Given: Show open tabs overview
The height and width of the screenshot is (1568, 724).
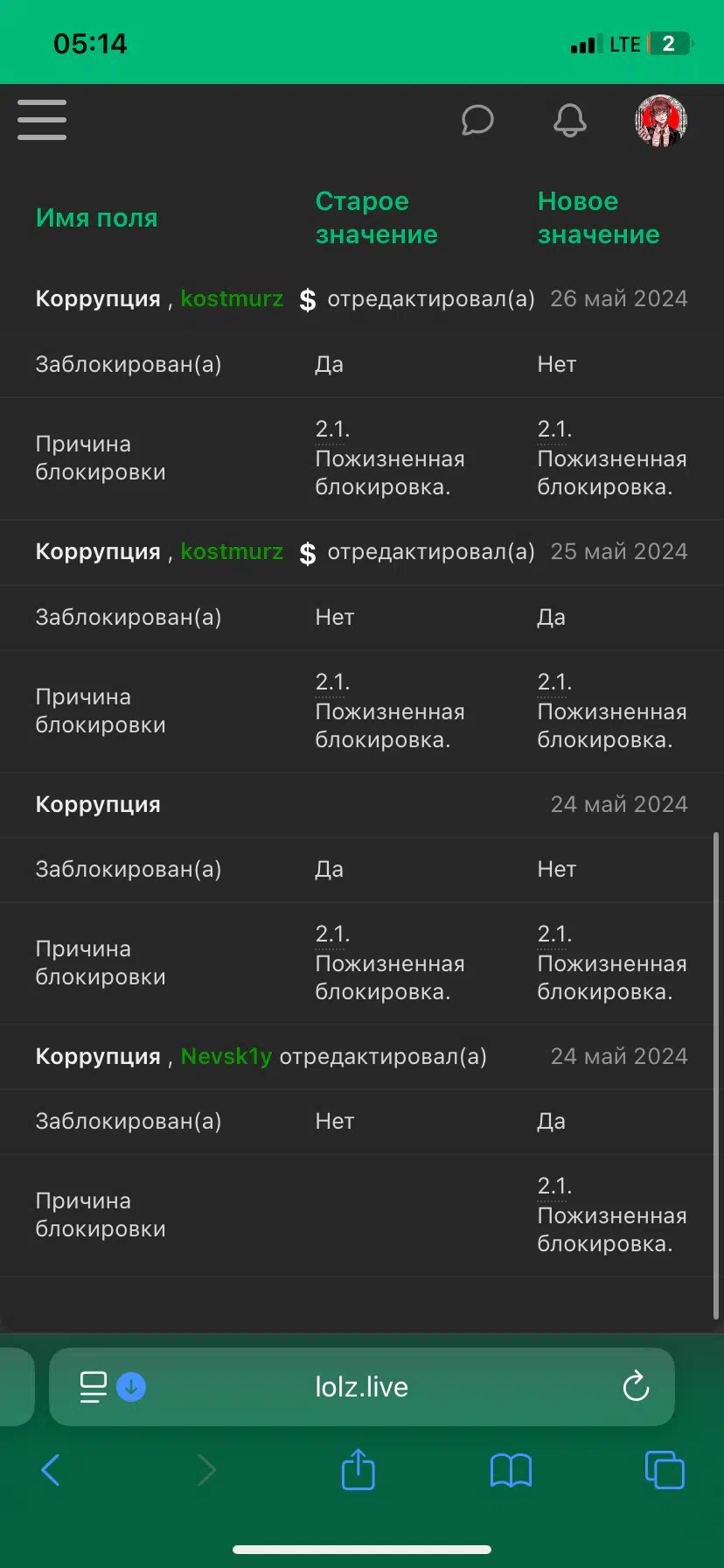Looking at the screenshot, I should click(665, 1470).
